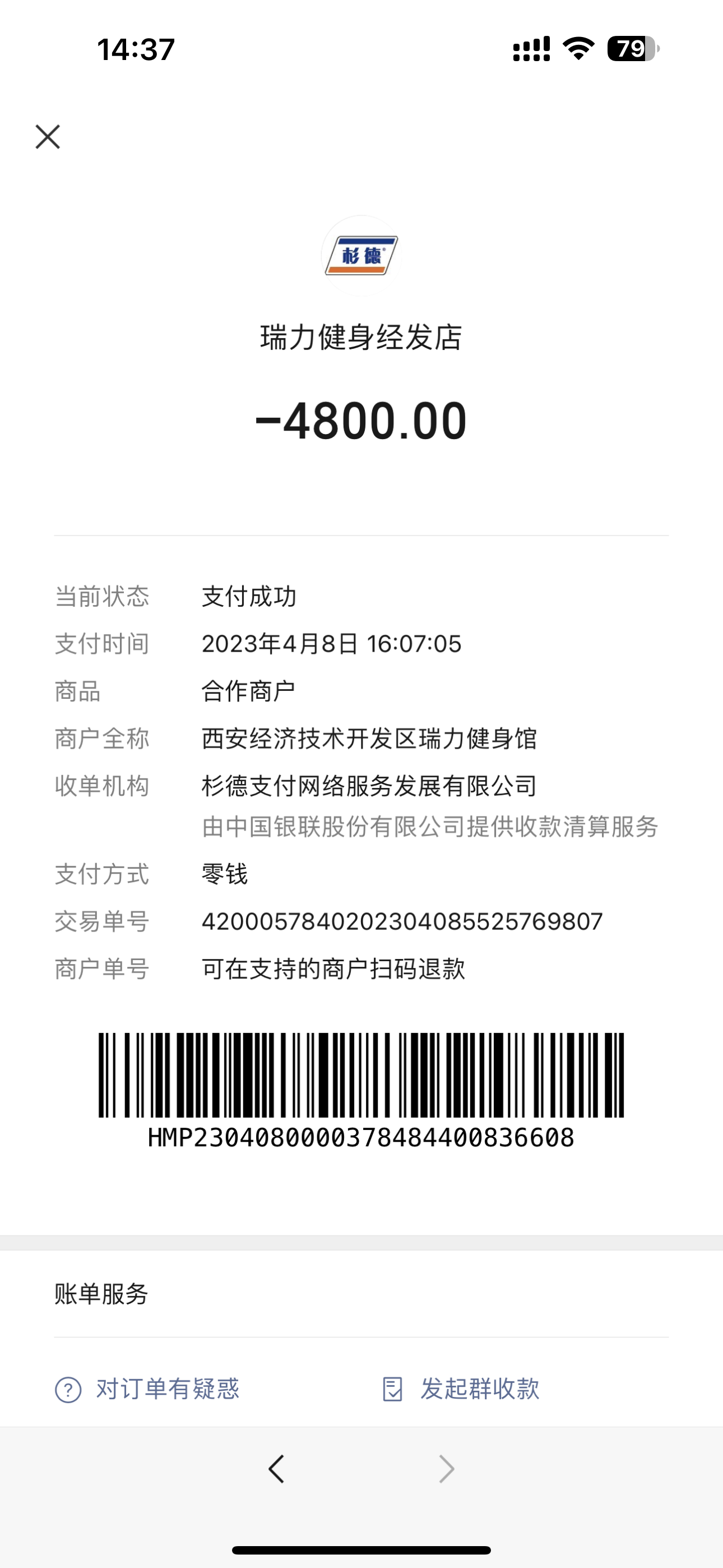Tap the forward arrow in bottom bar
The image size is (723, 1568).
point(447,1469)
